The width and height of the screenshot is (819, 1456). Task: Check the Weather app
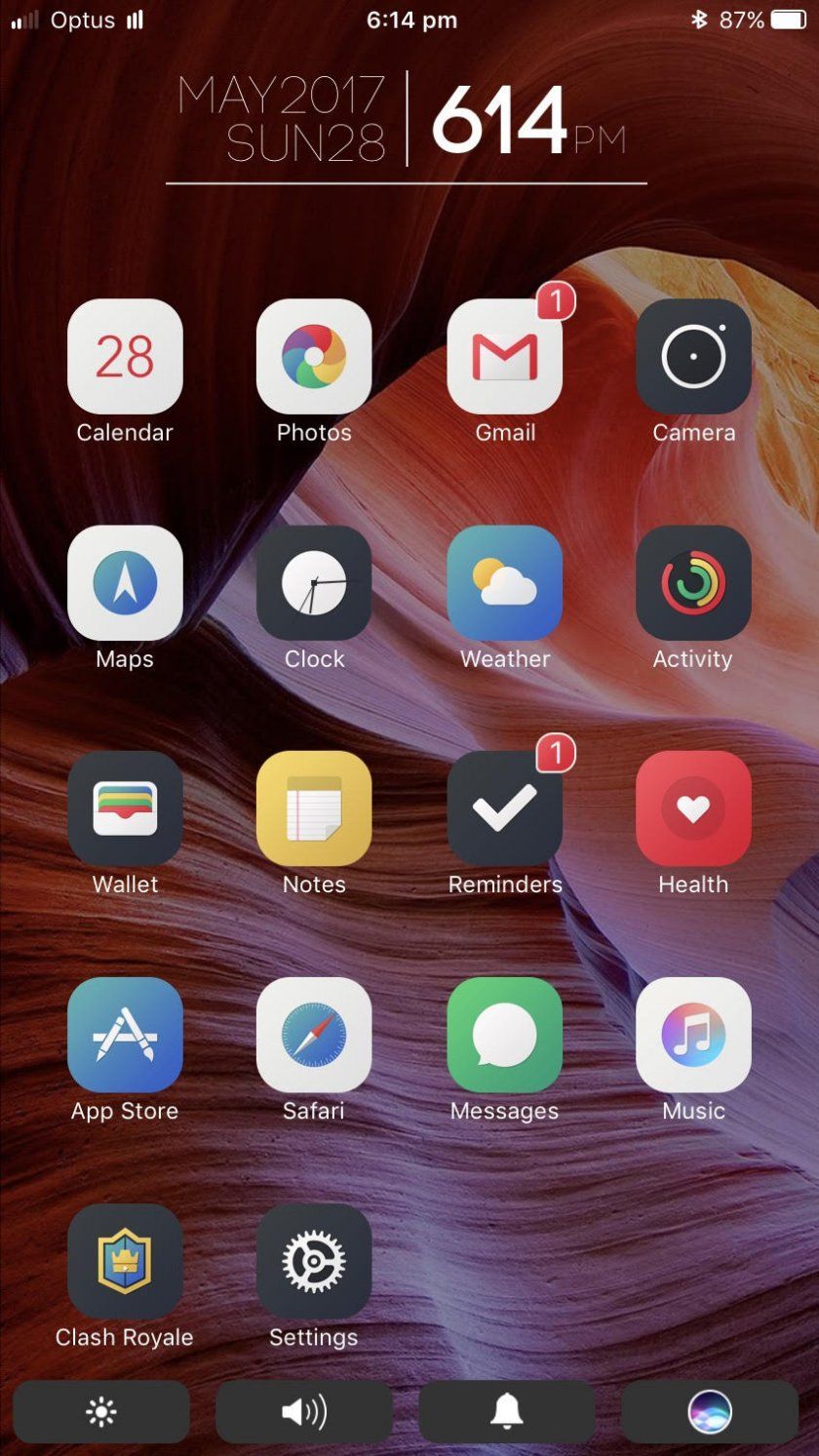click(504, 584)
